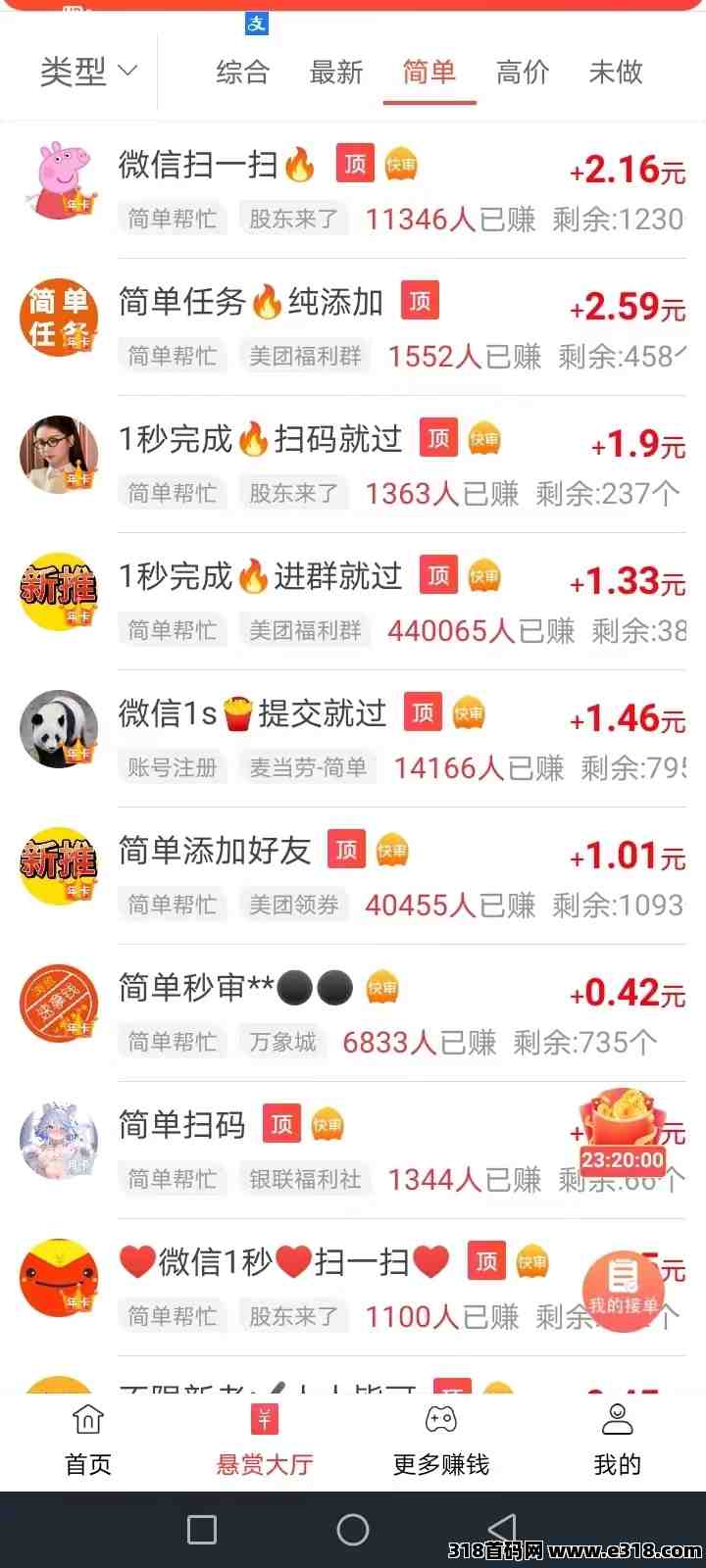706x1568 pixels.
Task: Switch to the 综合 tab
Action: 242,72
